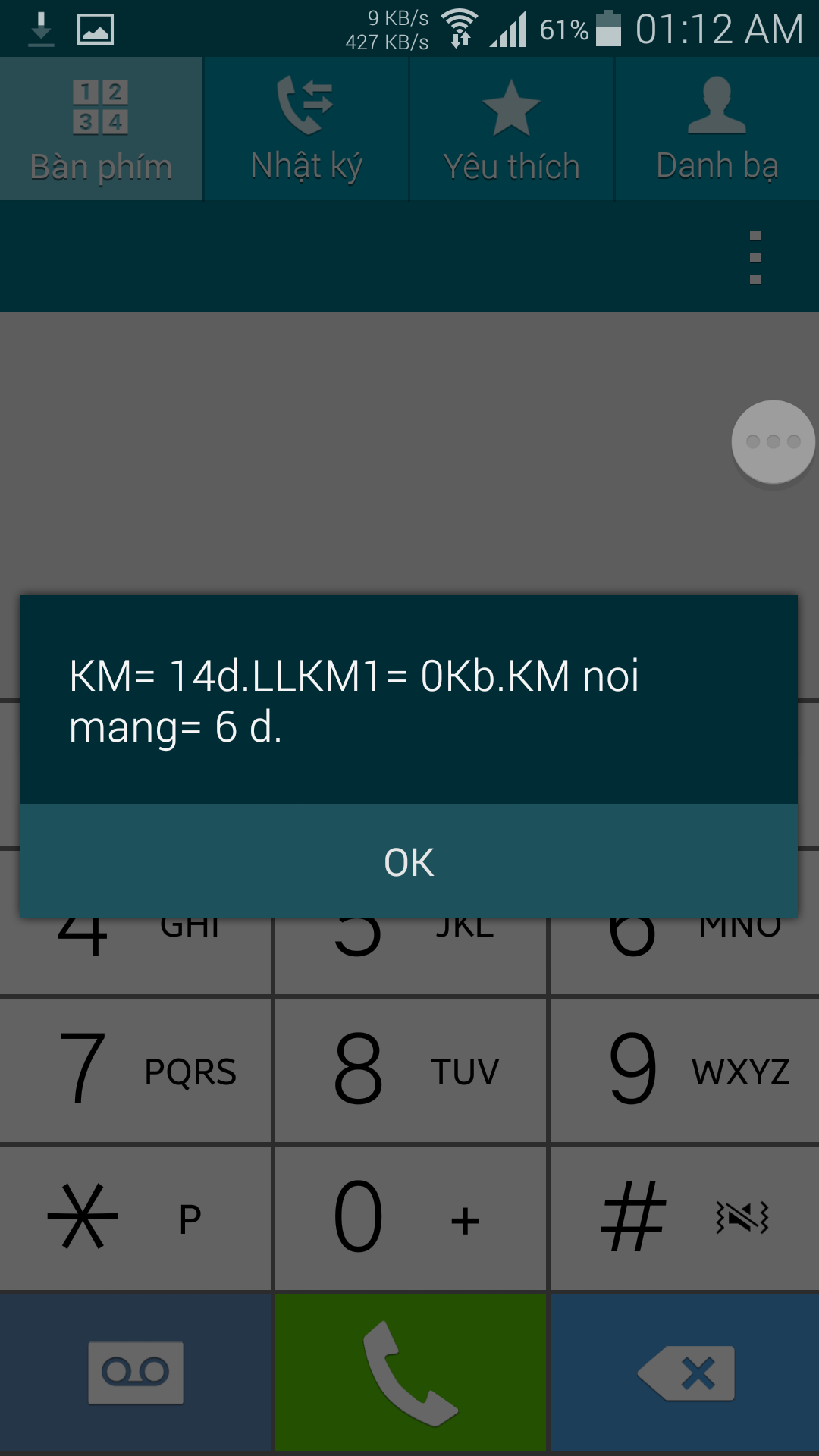Tap the hash key
The width and height of the screenshot is (819, 1456).
pos(685,1218)
